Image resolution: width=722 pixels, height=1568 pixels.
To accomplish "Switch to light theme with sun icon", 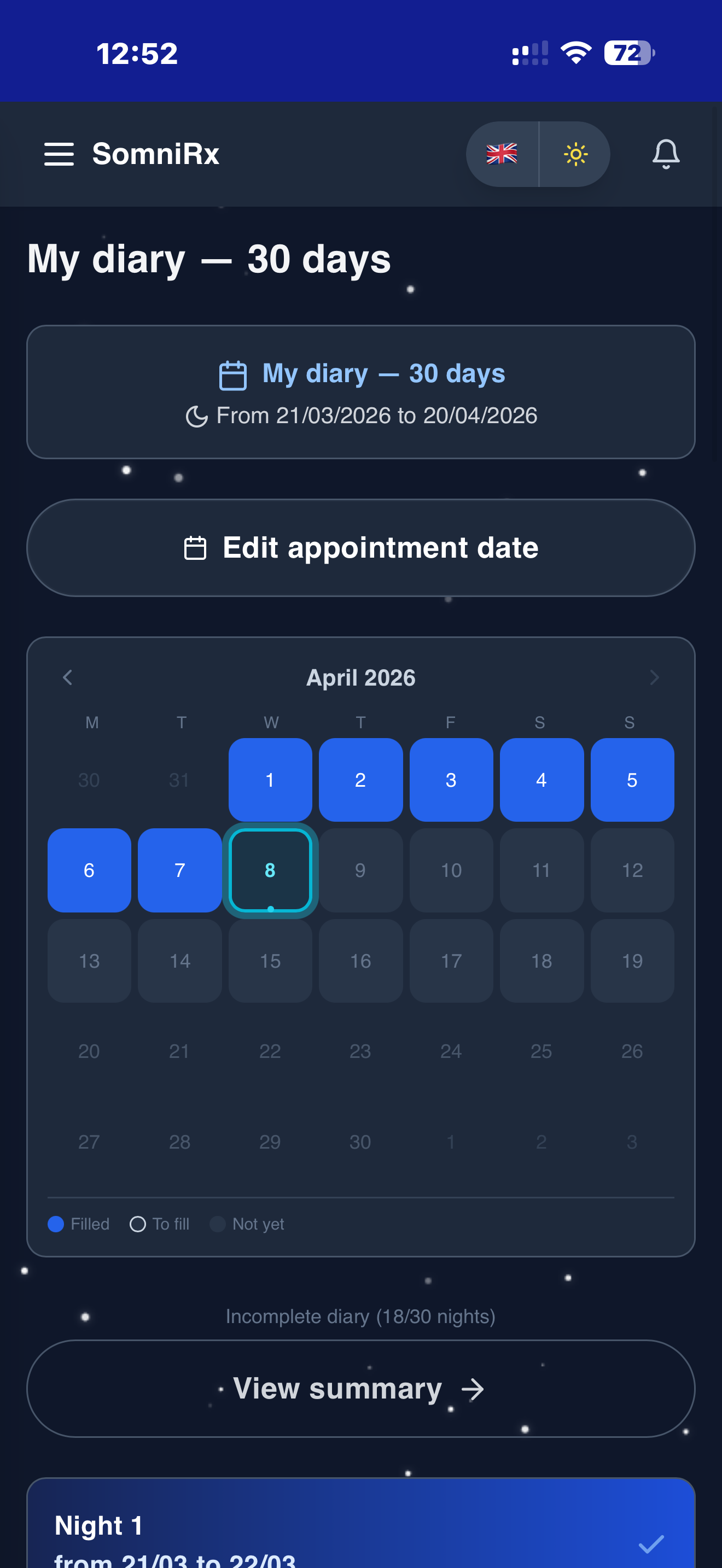I will [x=575, y=154].
